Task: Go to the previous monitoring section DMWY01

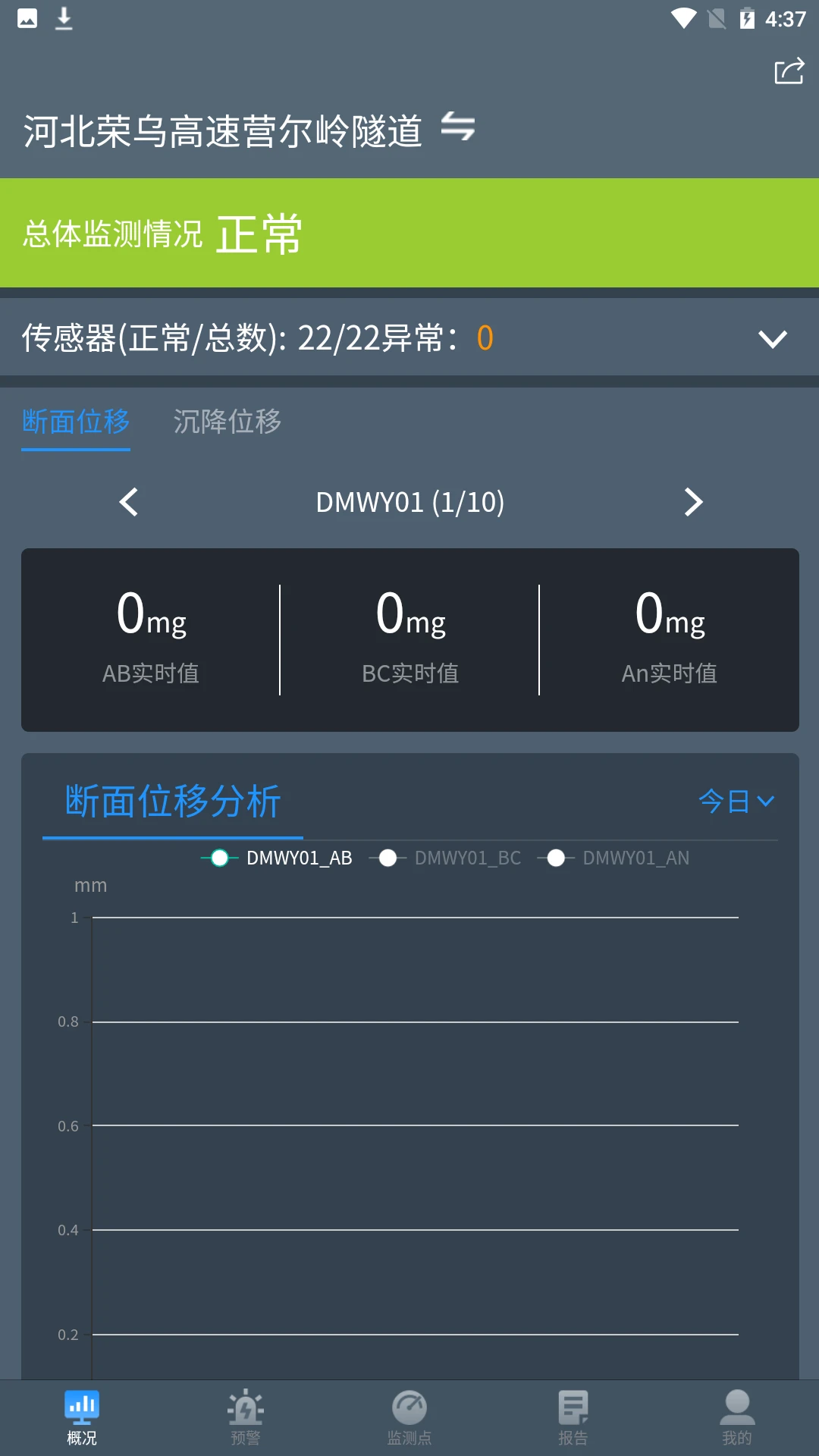Action: 129,502
